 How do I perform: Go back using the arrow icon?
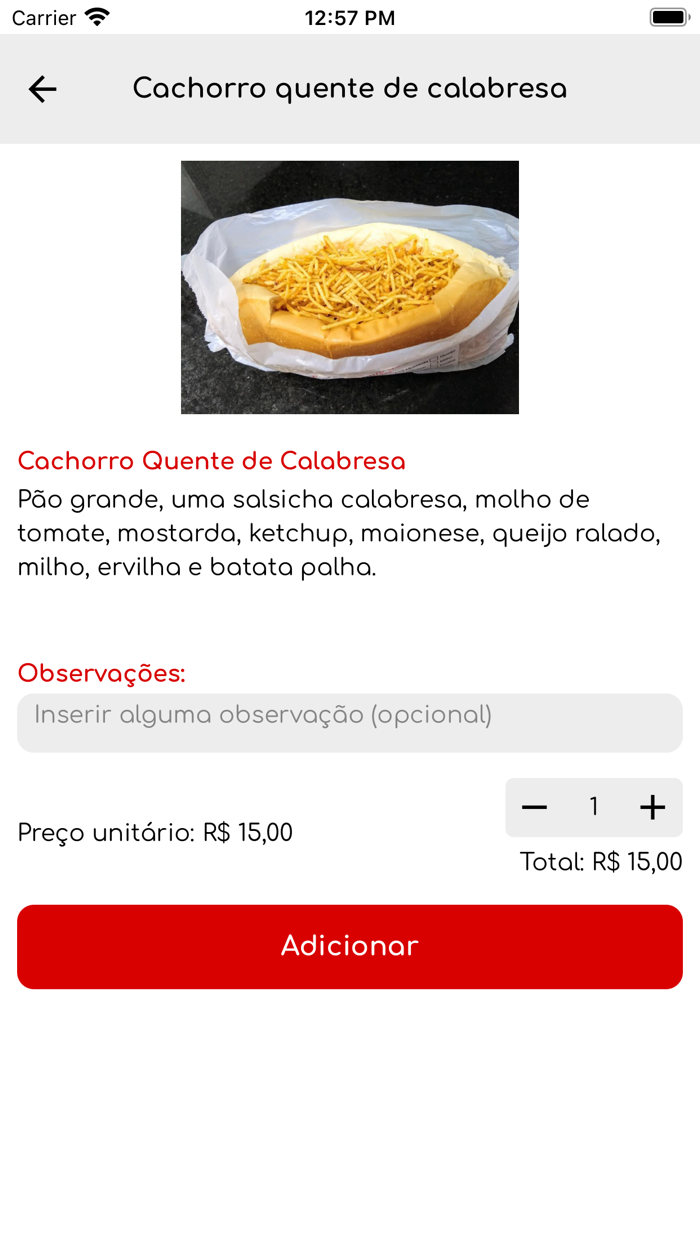click(42, 89)
